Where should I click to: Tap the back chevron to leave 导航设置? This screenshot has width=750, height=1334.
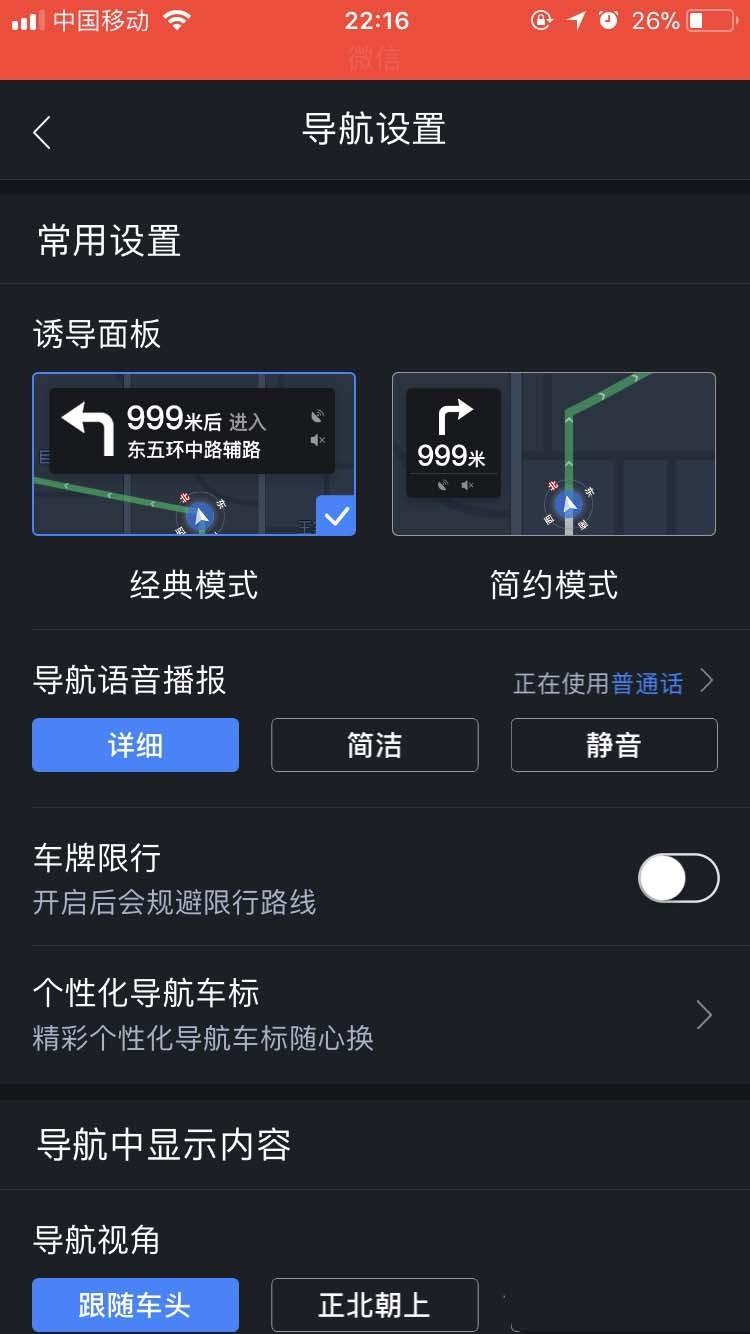40,130
